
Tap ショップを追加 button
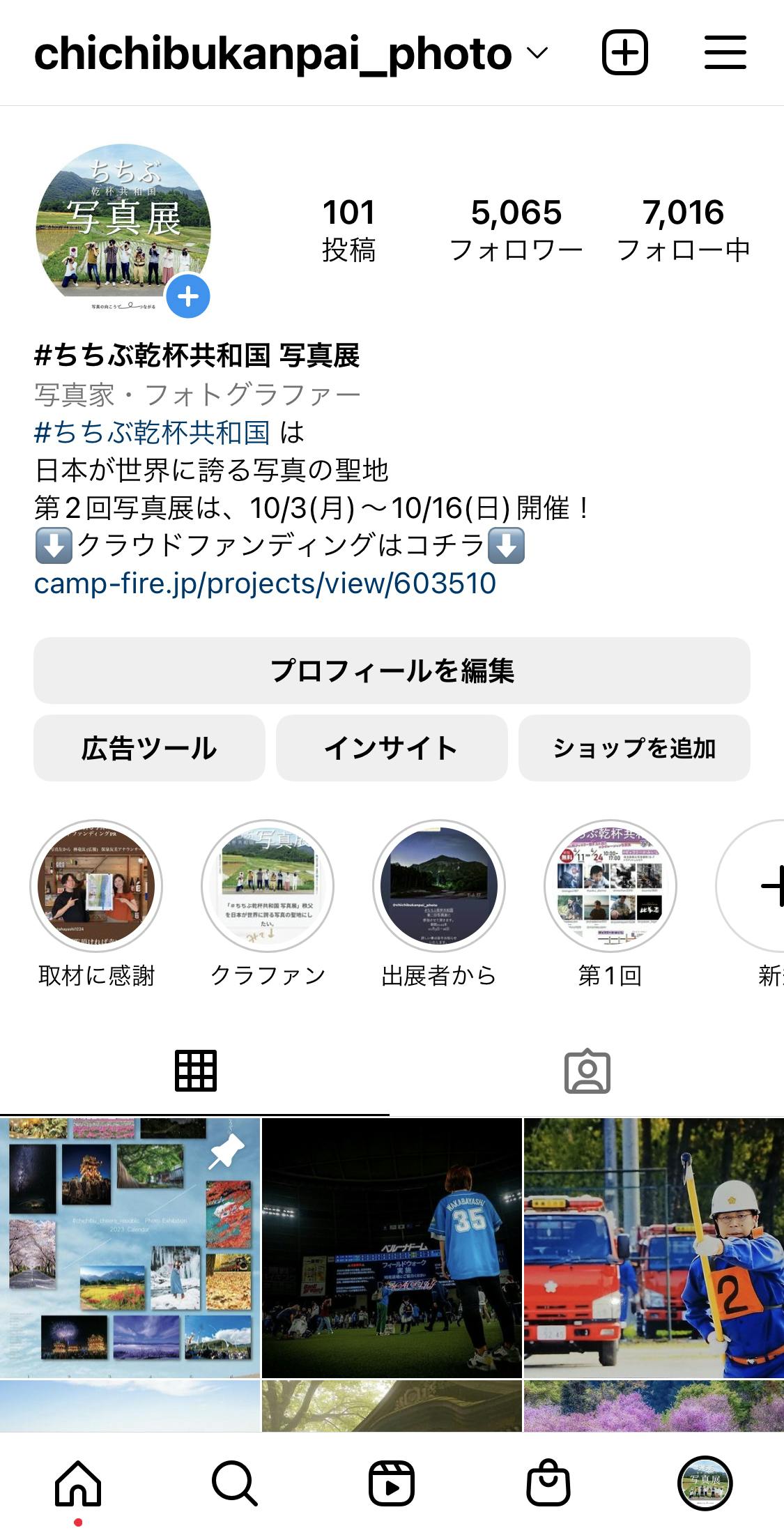[x=634, y=748]
